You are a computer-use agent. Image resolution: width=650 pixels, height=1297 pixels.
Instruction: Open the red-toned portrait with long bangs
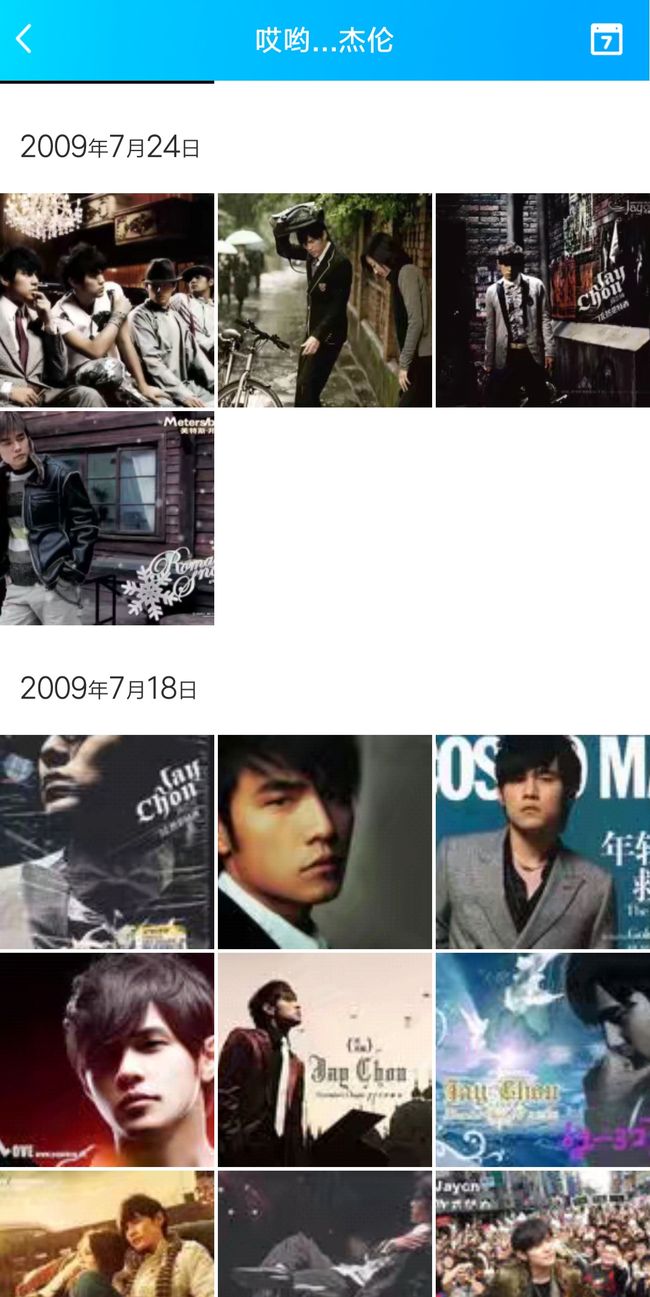[x=107, y=1060]
